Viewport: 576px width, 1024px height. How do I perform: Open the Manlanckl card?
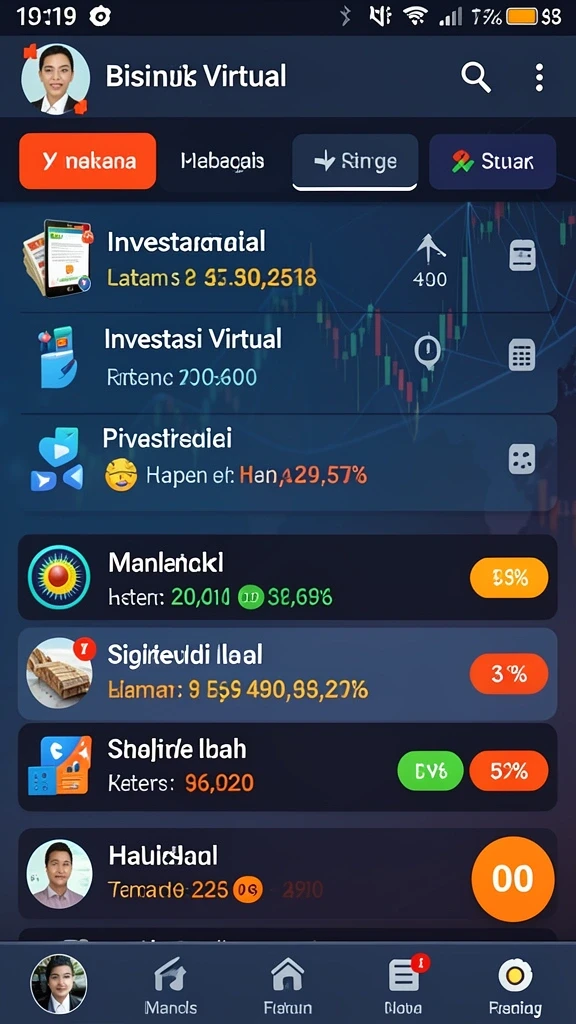pyautogui.click(x=287, y=577)
